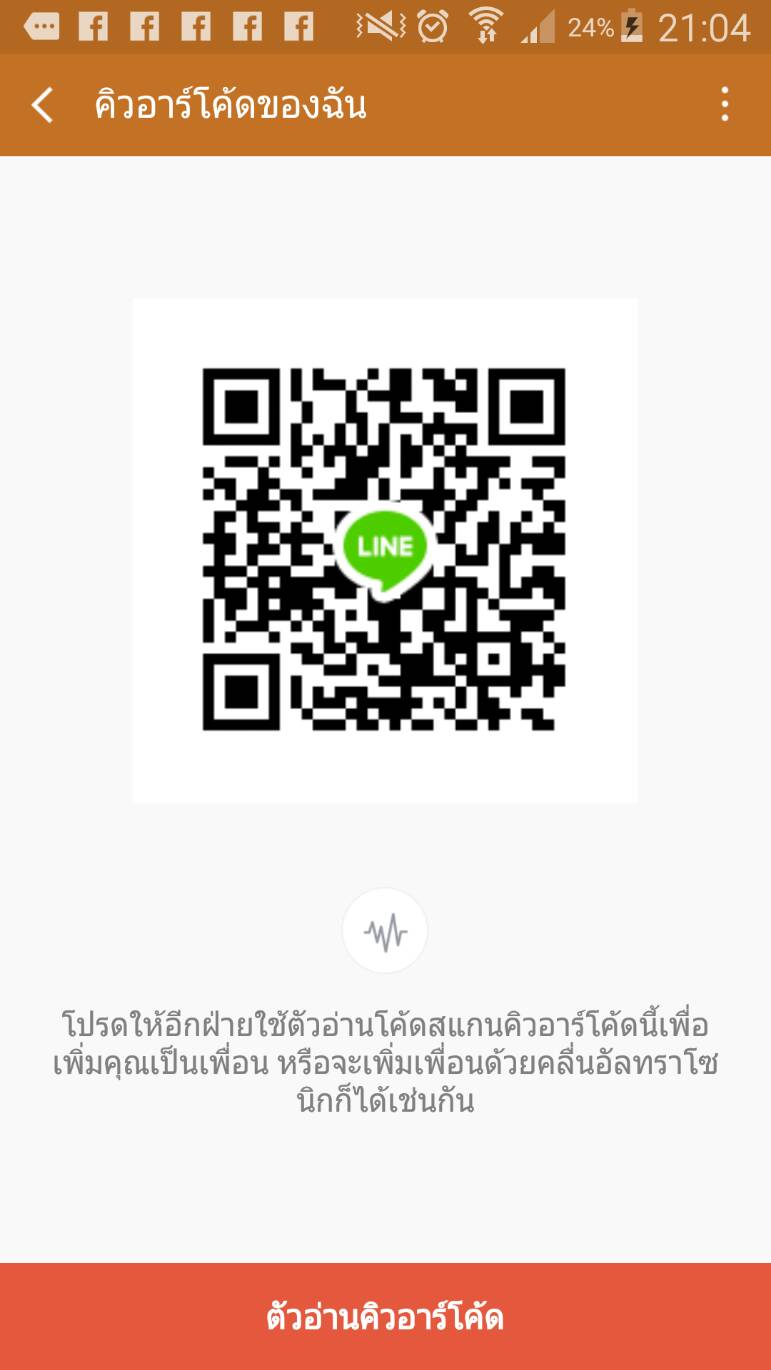
Task: Open the ตัวอ่านคิวอาร์โค้ด reader button
Action: [x=385, y=1316]
